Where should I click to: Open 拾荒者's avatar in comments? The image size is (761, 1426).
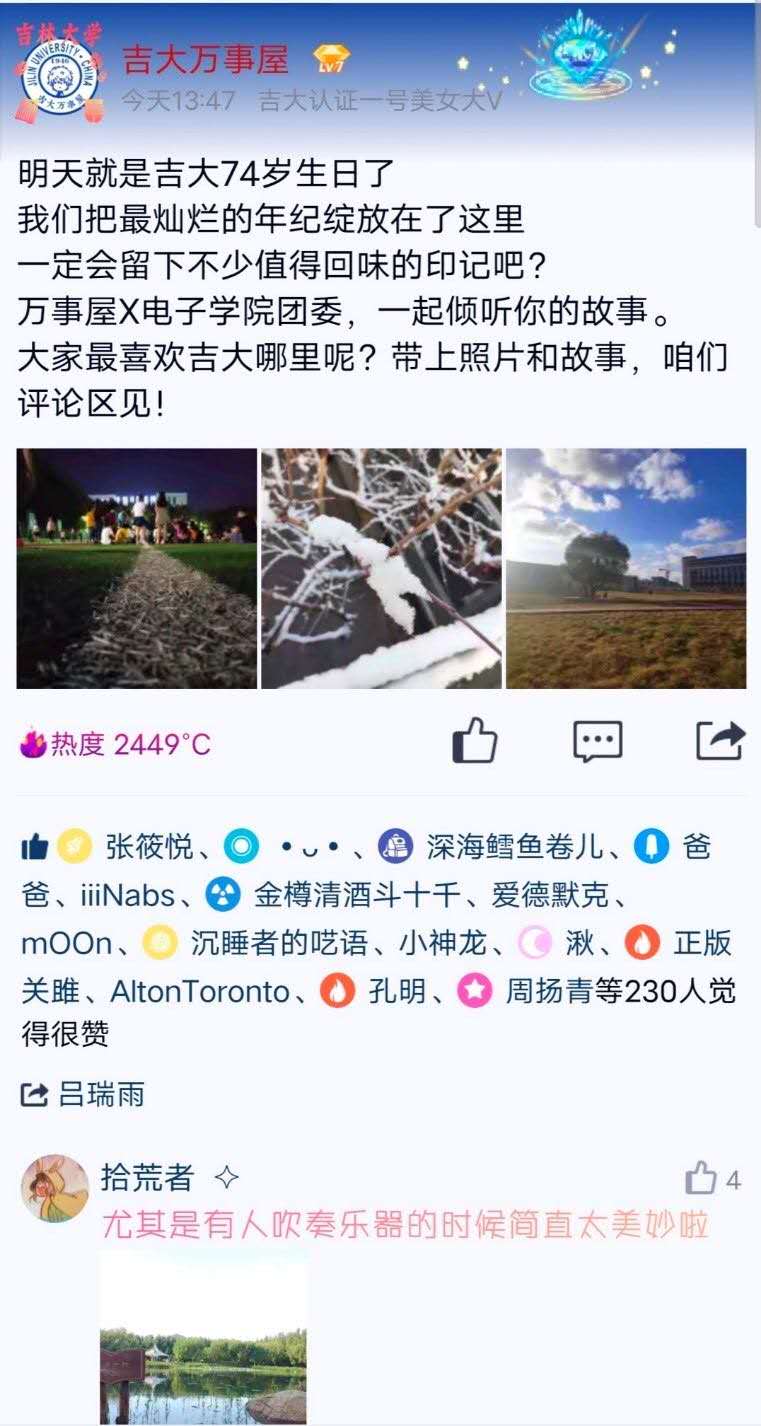55,1188
